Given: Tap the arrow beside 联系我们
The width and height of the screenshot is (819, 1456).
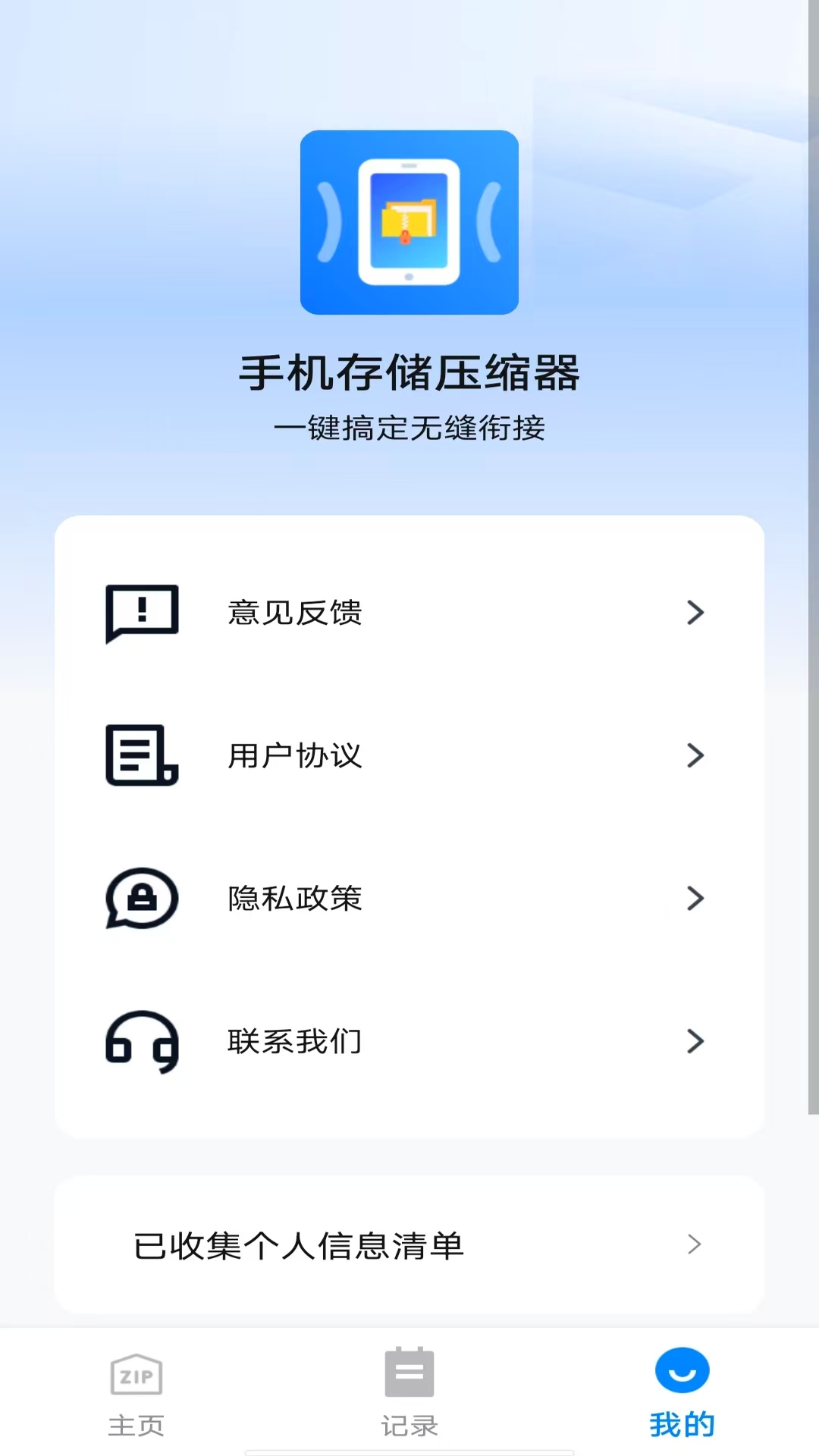Looking at the screenshot, I should point(695,1042).
